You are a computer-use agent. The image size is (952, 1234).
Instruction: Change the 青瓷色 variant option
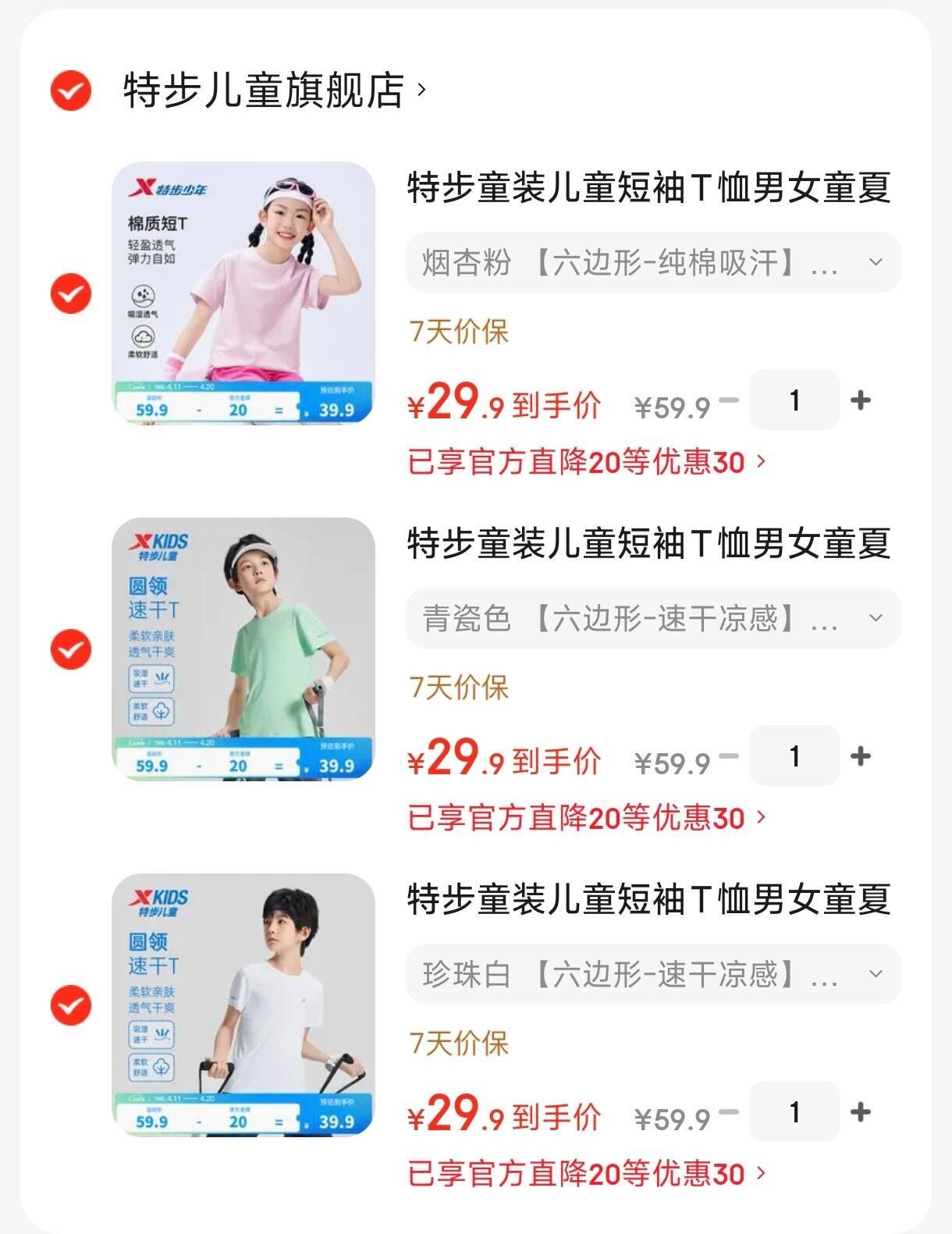coord(652,619)
